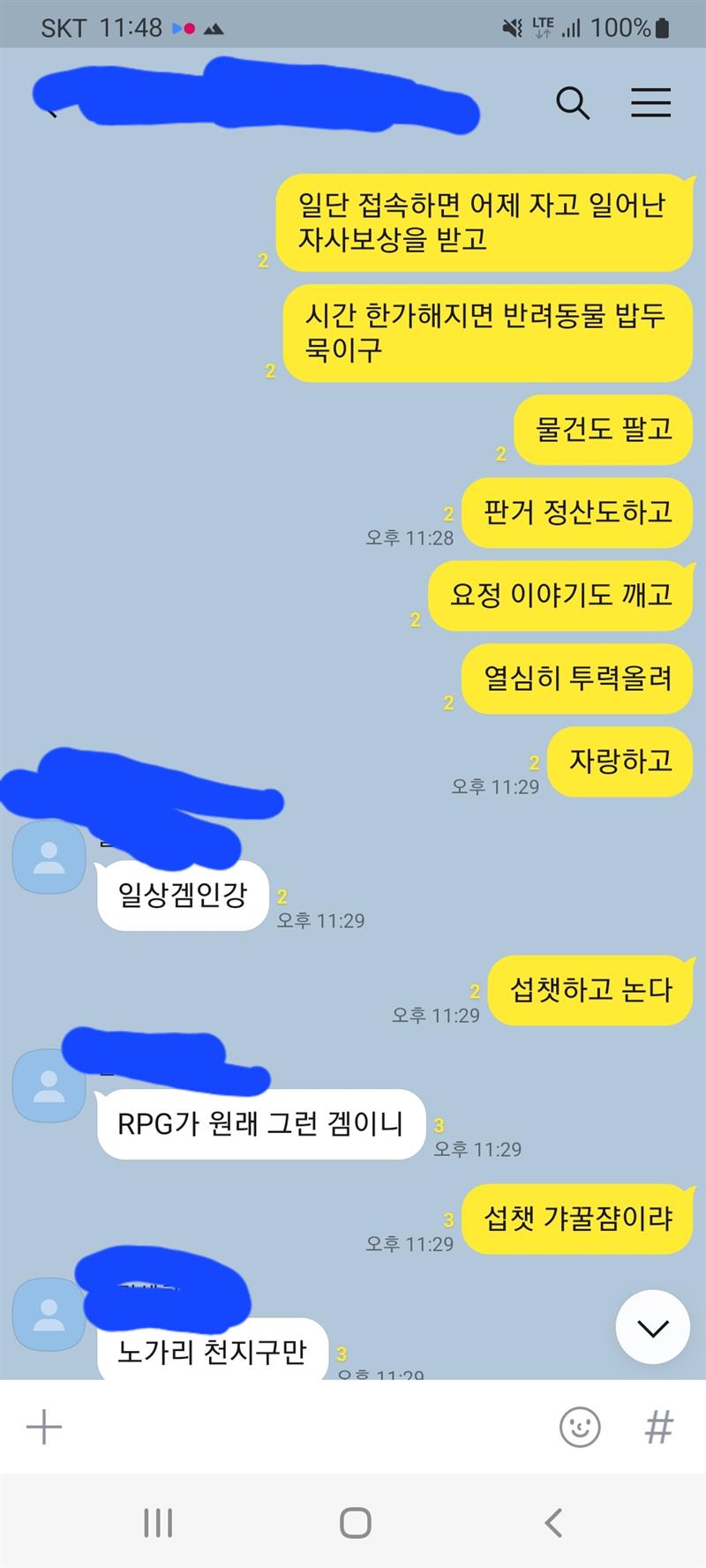The image size is (706, 1568).
Task: Jump to latest messages with down arrow
Action: 652,1327
